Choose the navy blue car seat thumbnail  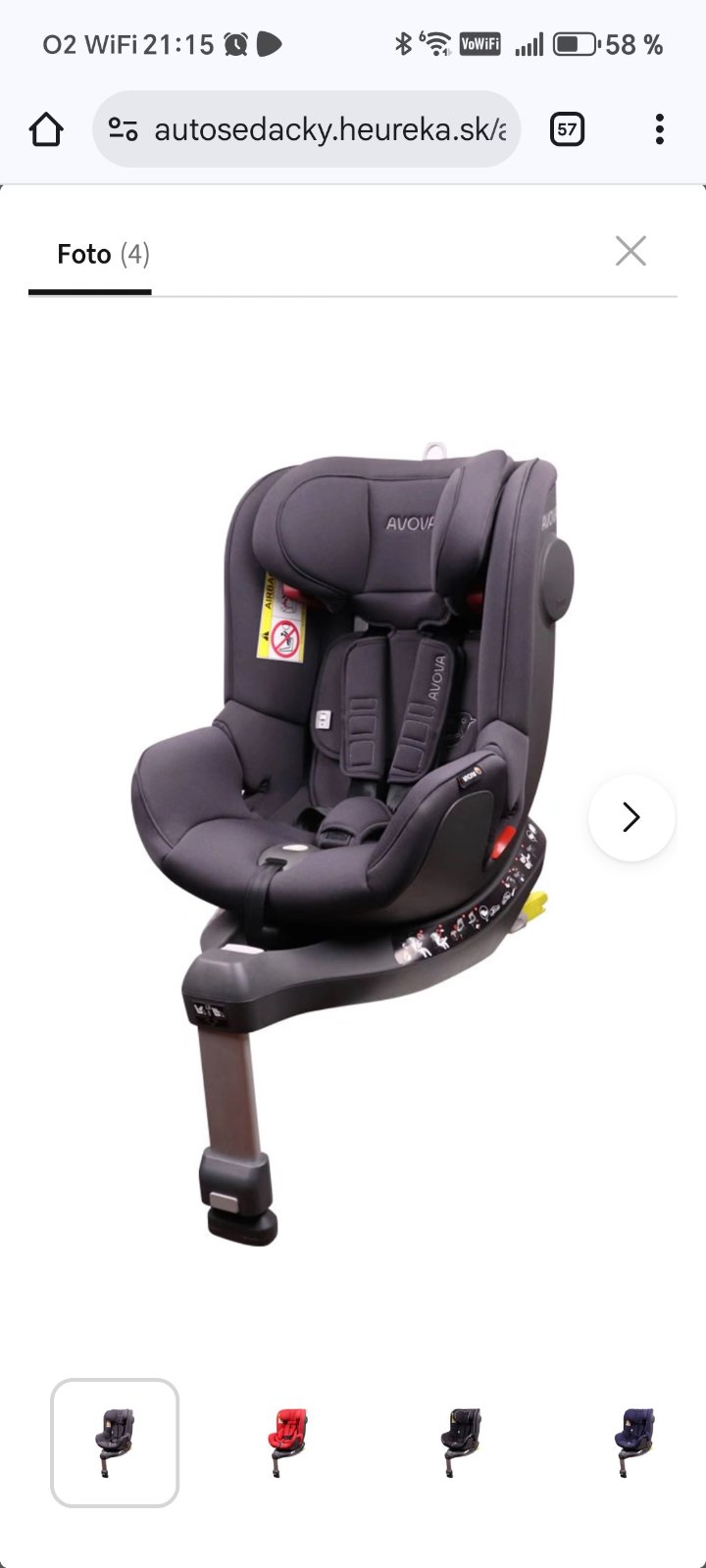633,1443
